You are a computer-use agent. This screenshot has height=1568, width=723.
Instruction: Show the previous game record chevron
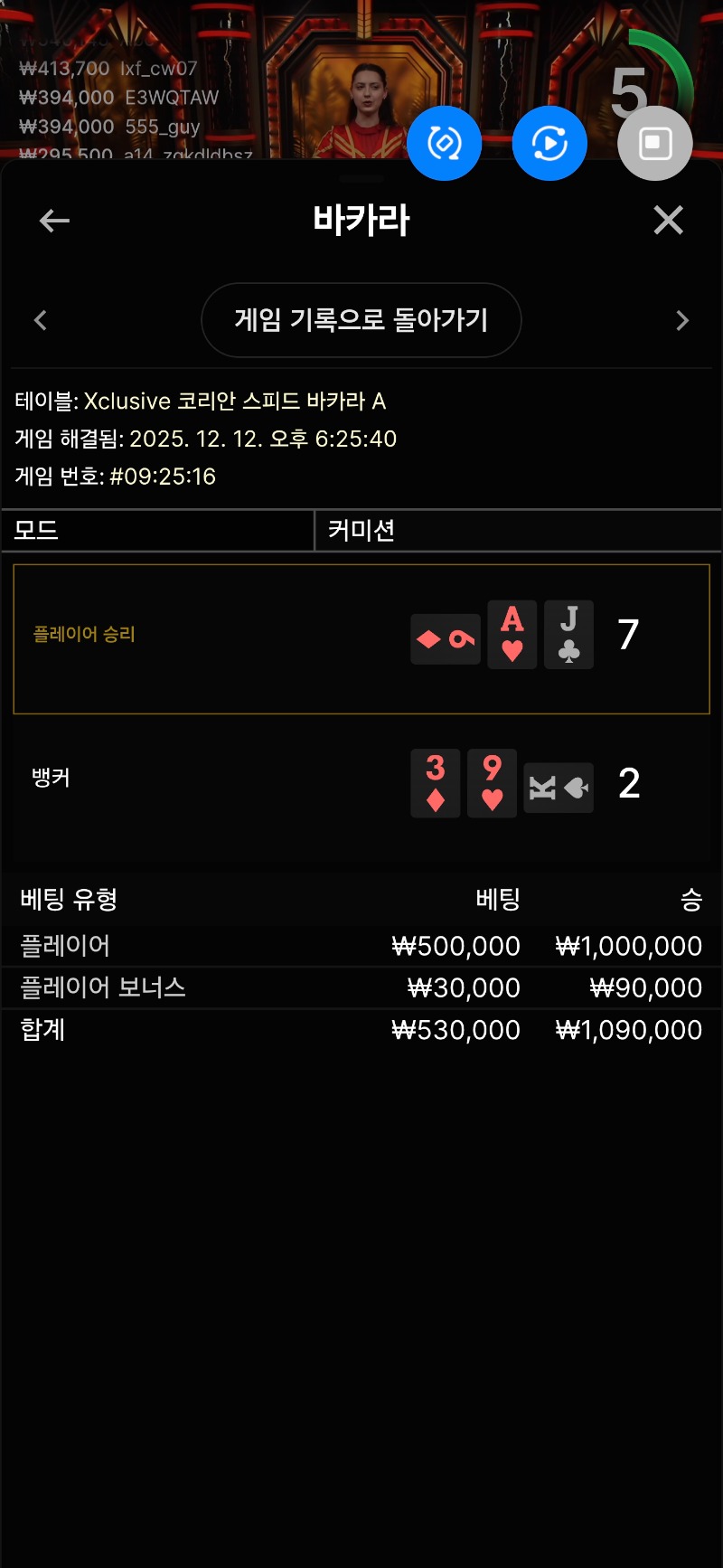(41, 320)
